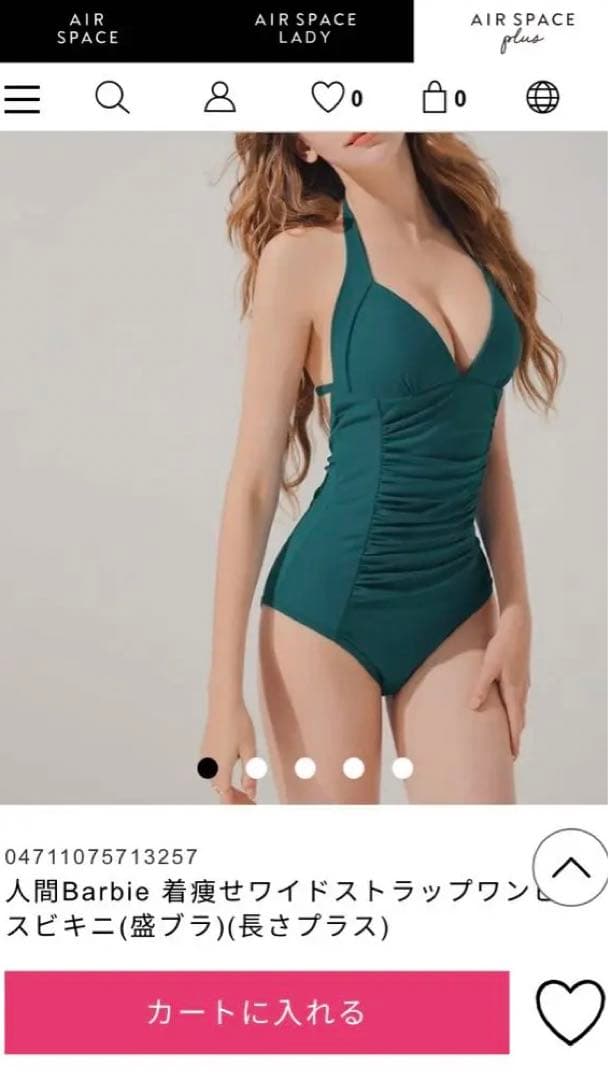
Task: Jump to the last product photo dot
Action: [403, 768]
